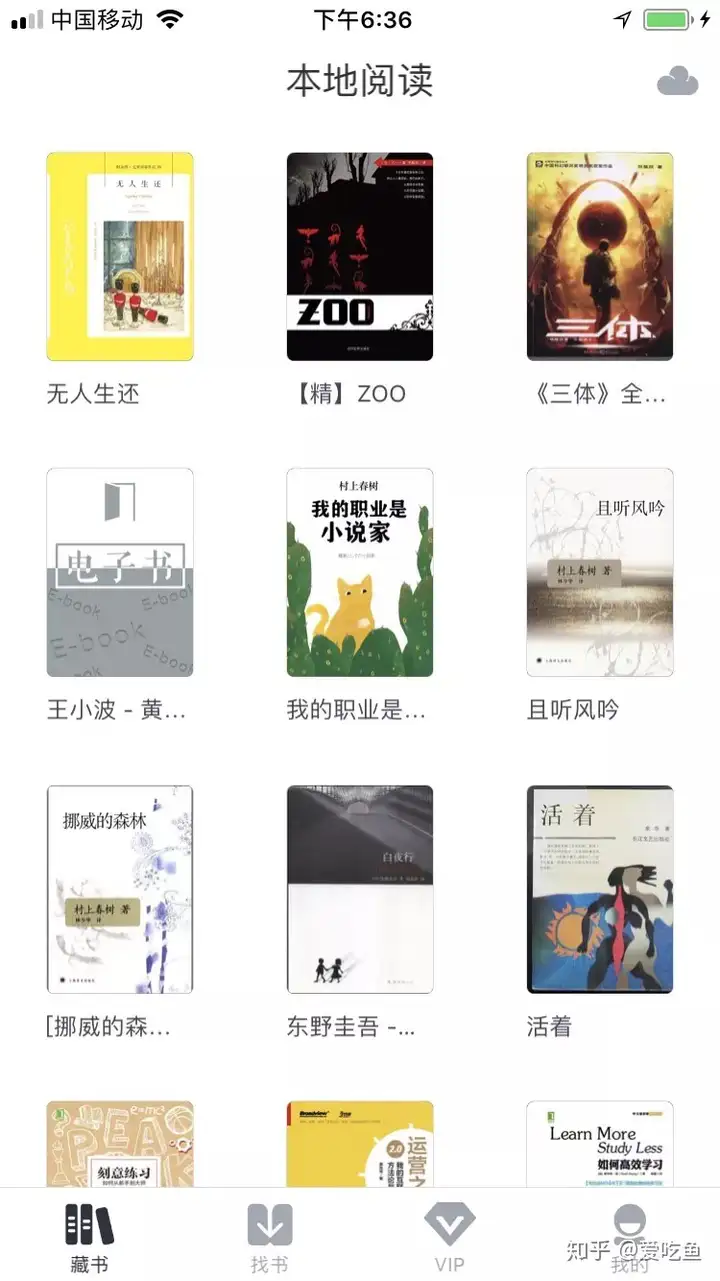Open 我的职业是小说家 book

pyautogui.click(x=360, y=572)
